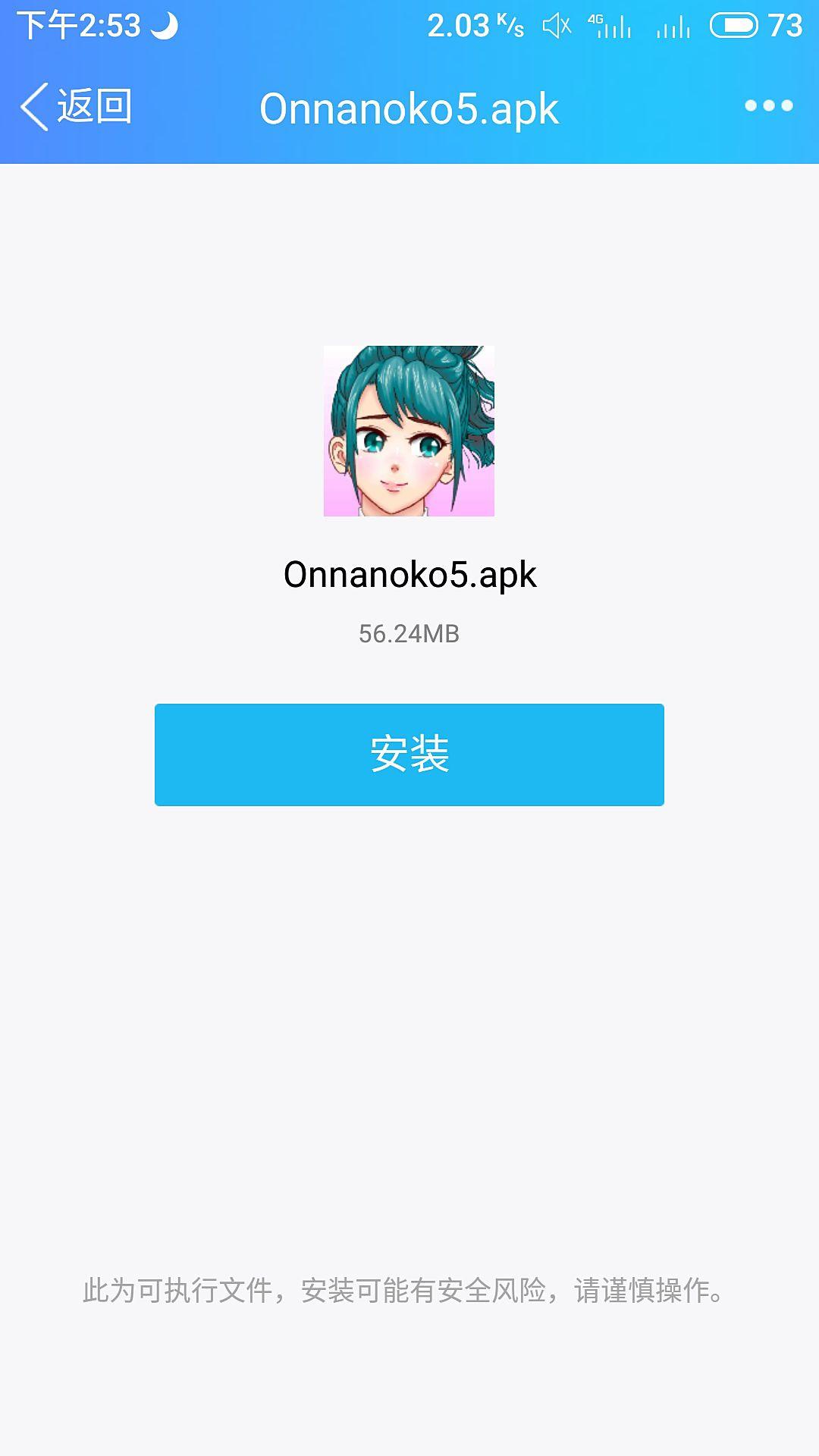Tap 安装 to install Onnanoko5.apk
The image size is (819, 1456).
point(409,755)
